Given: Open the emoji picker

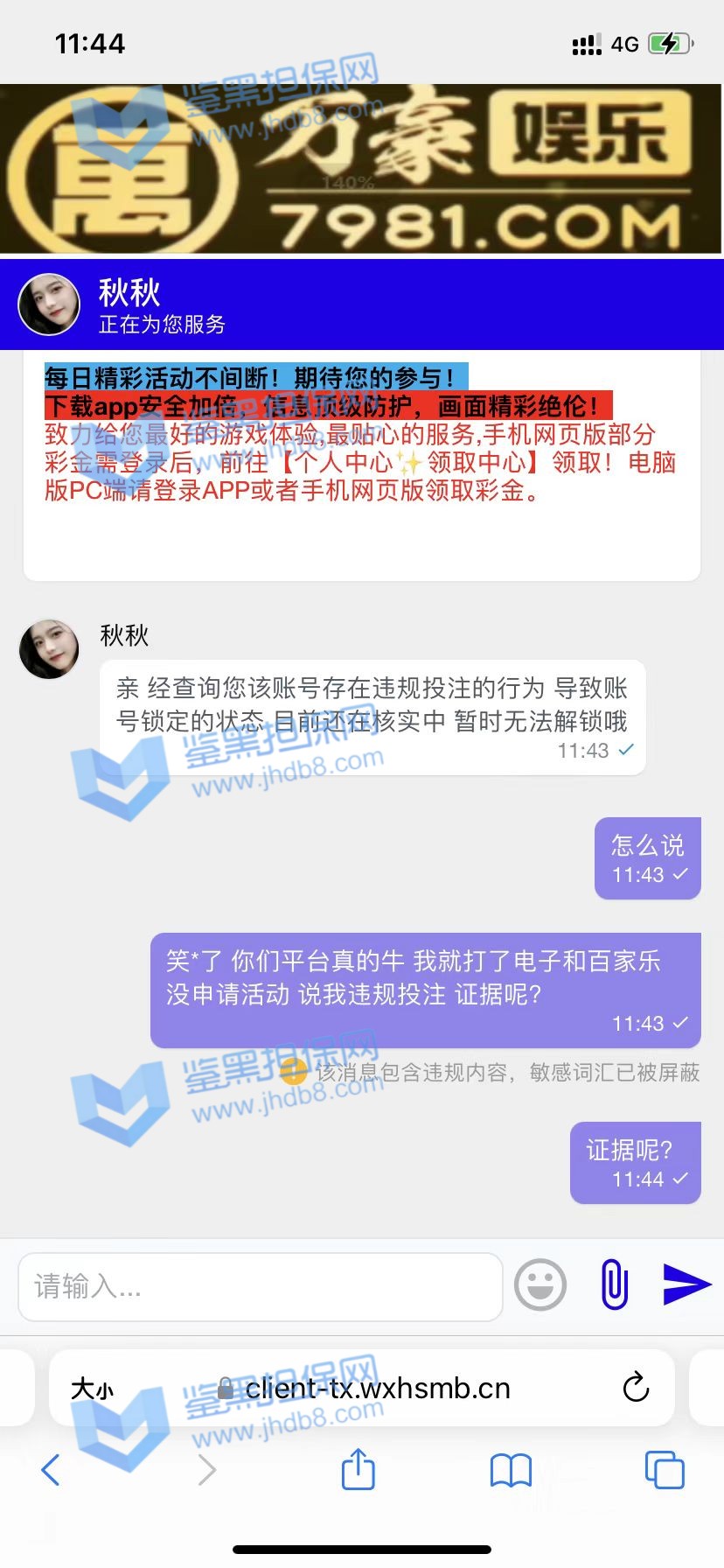Looking at the screenshot, I should [x=540, y=1284].
